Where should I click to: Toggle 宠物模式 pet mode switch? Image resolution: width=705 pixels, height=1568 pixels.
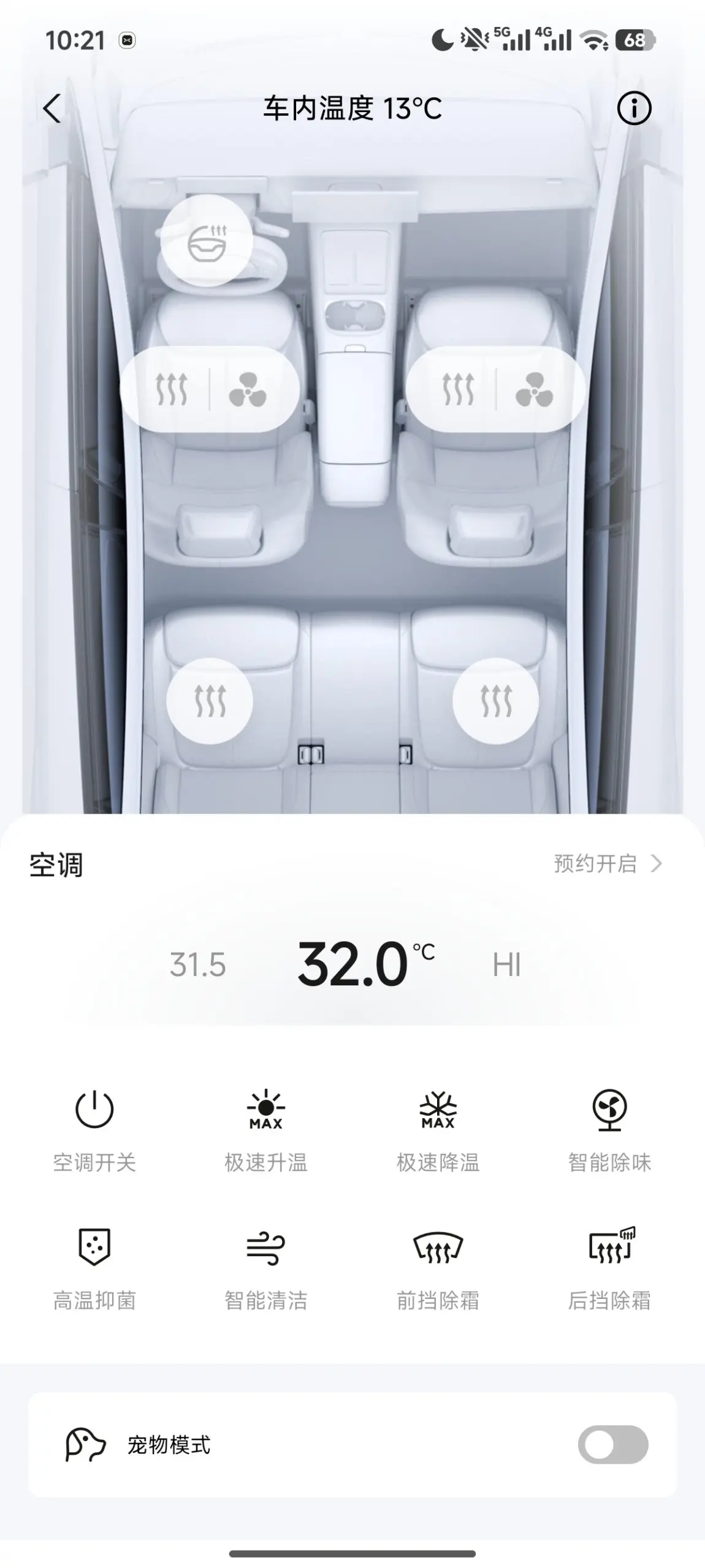click(x=613, y=1444)
